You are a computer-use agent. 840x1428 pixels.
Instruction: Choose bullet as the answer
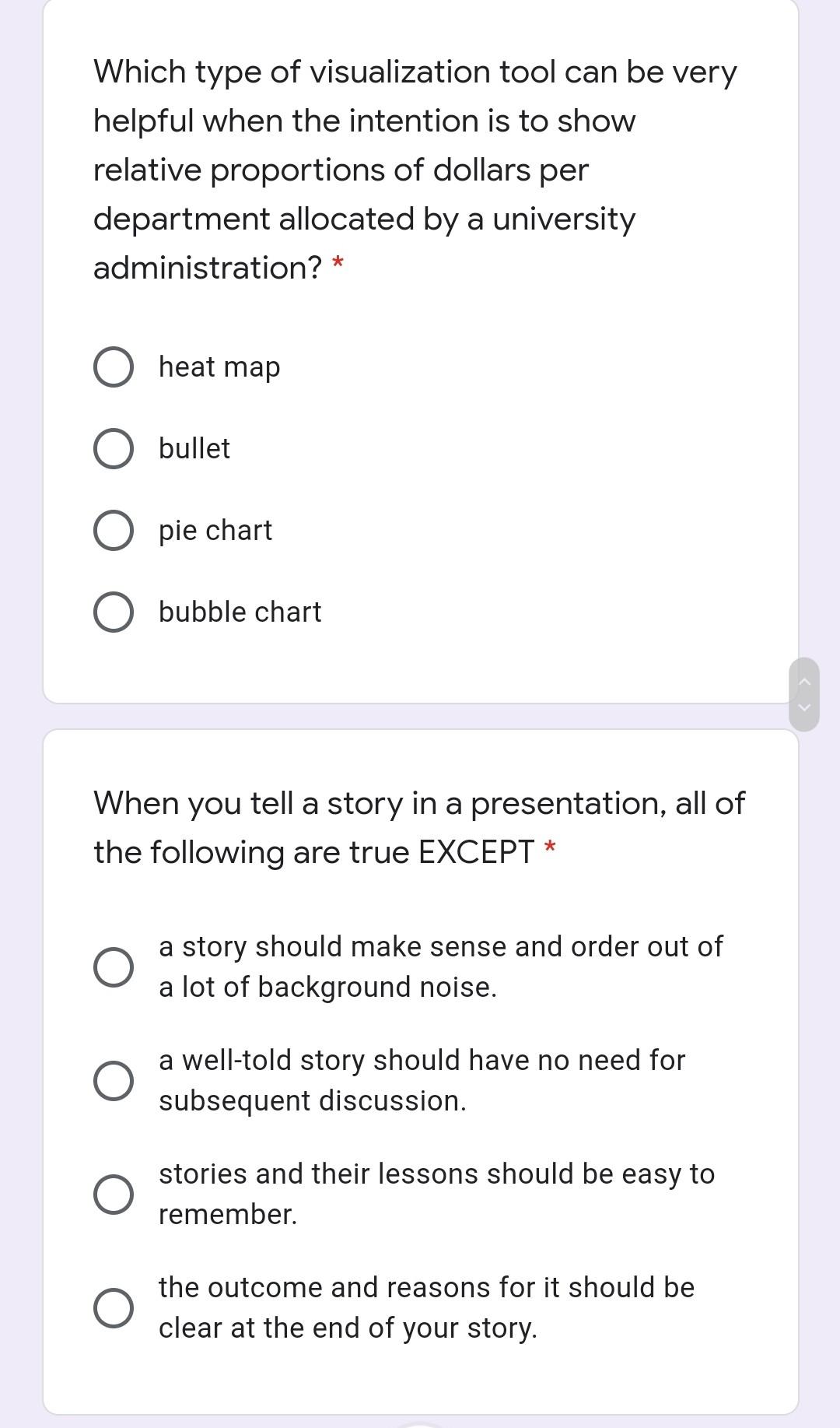(114, 449)
